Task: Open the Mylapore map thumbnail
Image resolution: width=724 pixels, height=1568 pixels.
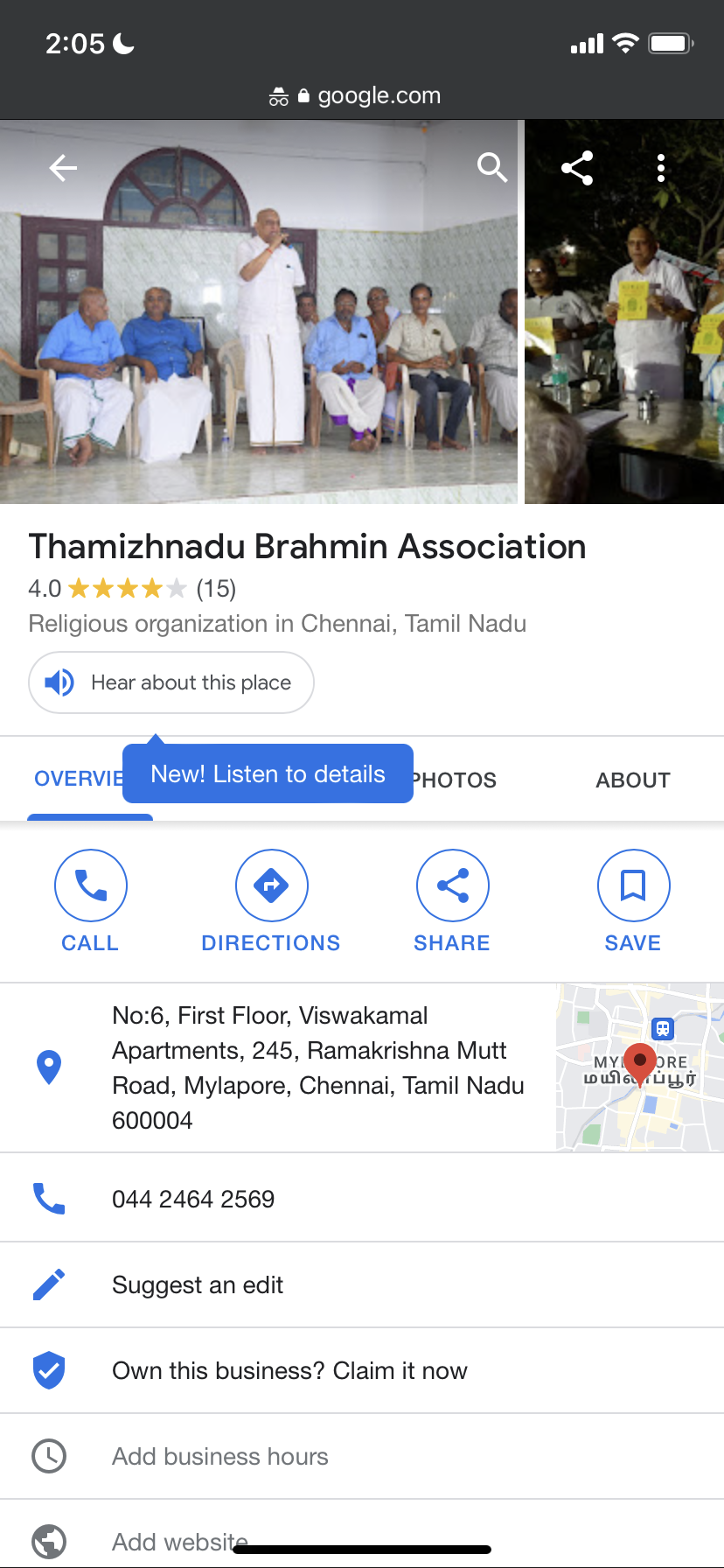Action: point(640,1067)
